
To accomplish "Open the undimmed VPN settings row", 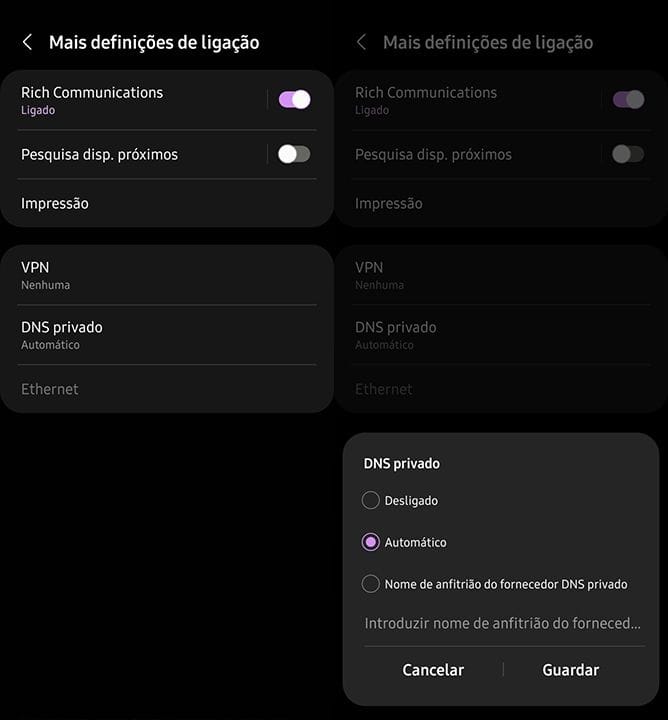I will (x=166, y=275).
